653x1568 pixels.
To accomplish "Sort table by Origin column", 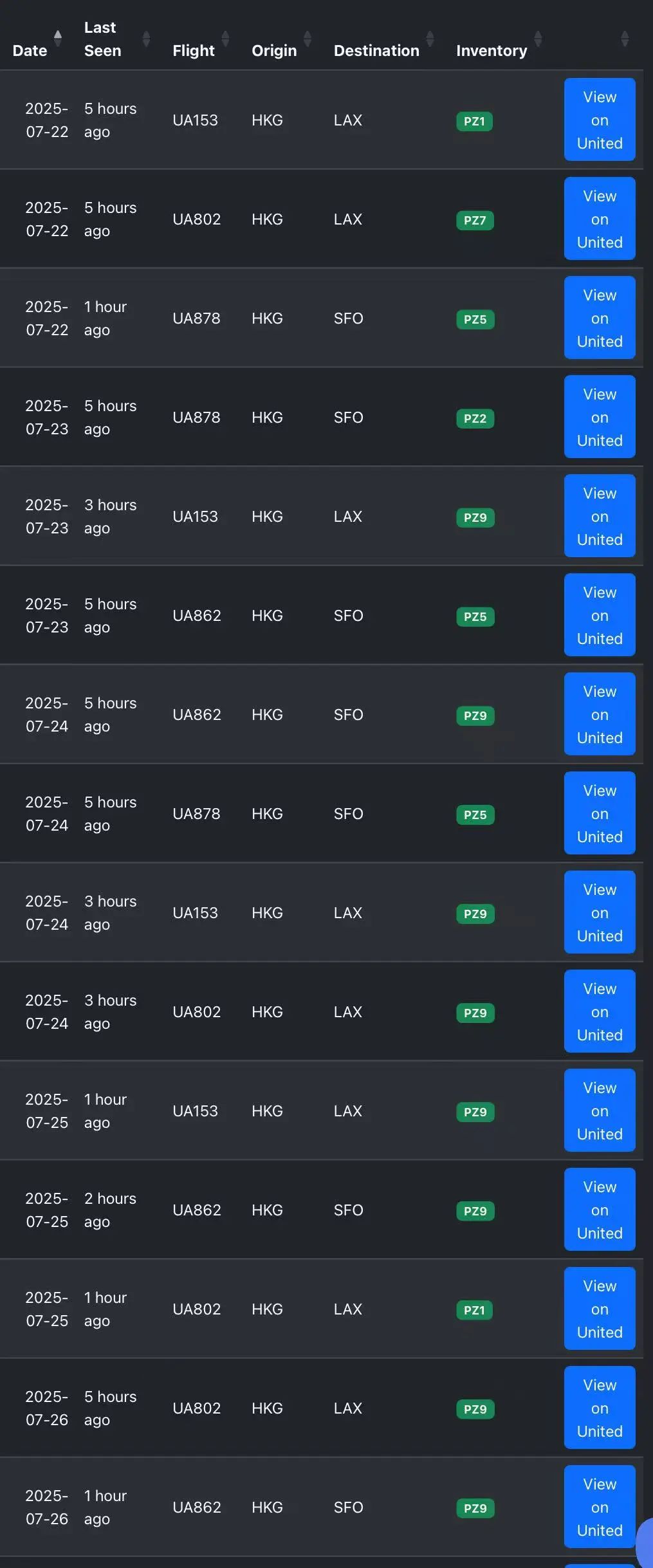I will (x=274, y=50).
